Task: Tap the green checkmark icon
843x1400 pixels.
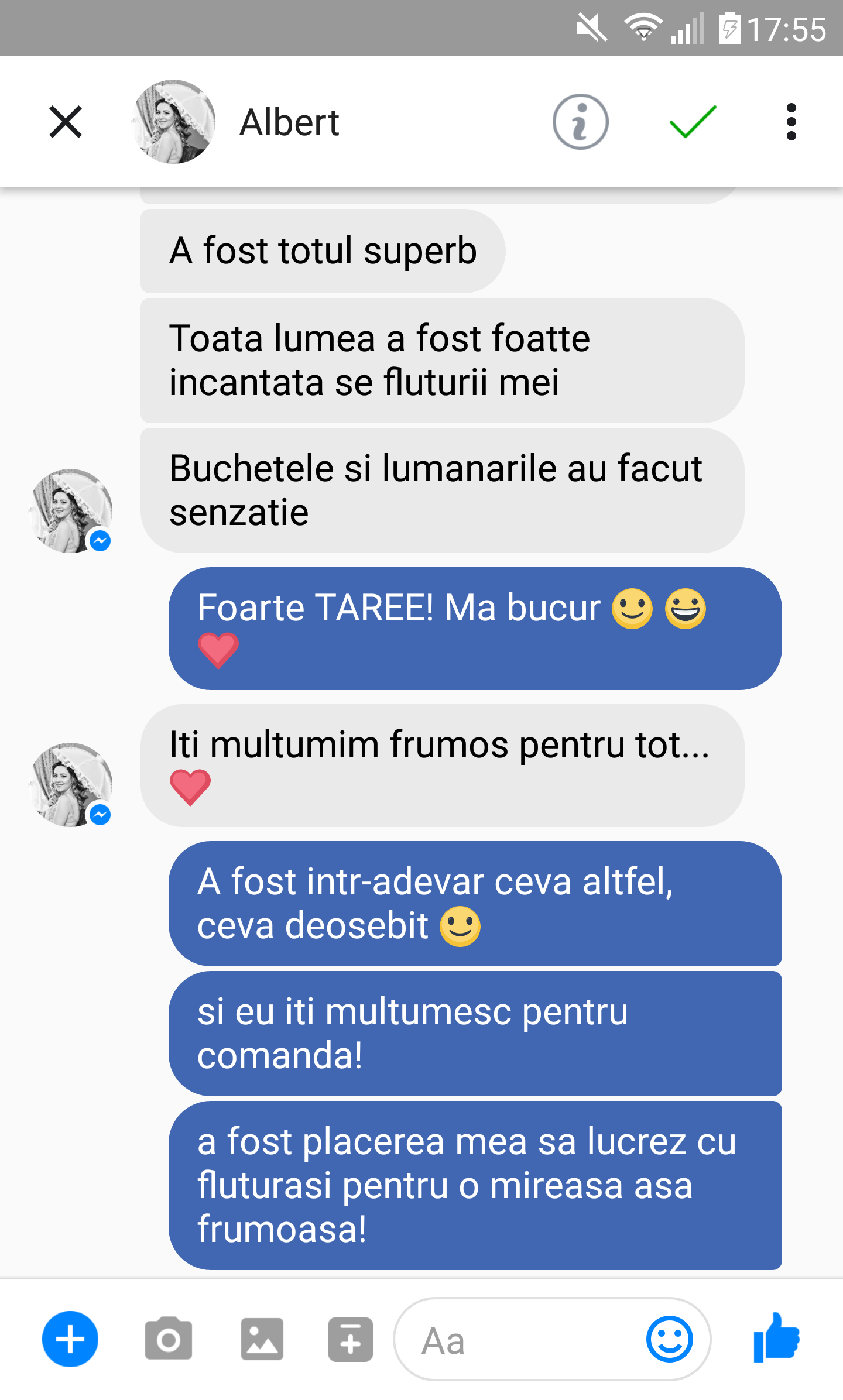Action: coord(693,122)
